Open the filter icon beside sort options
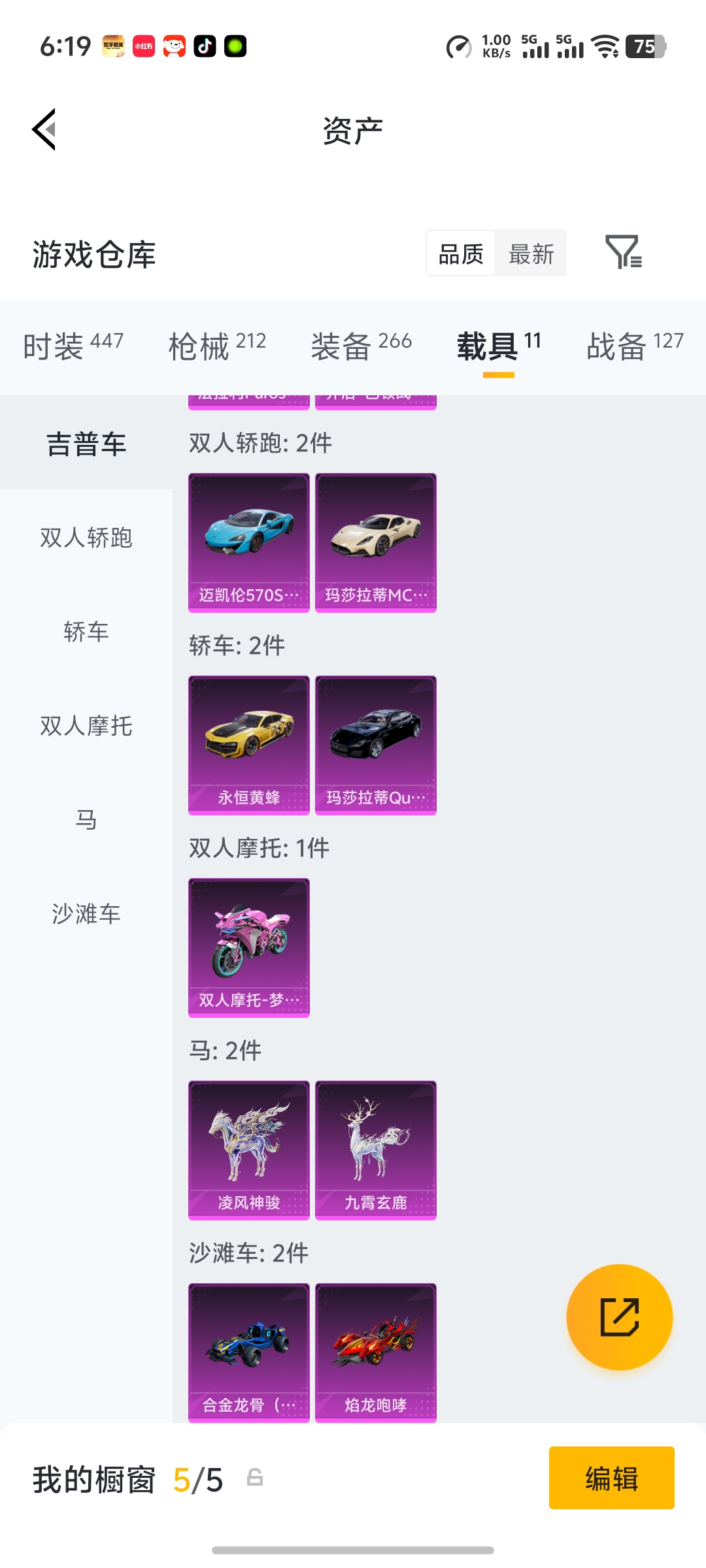 624,253
